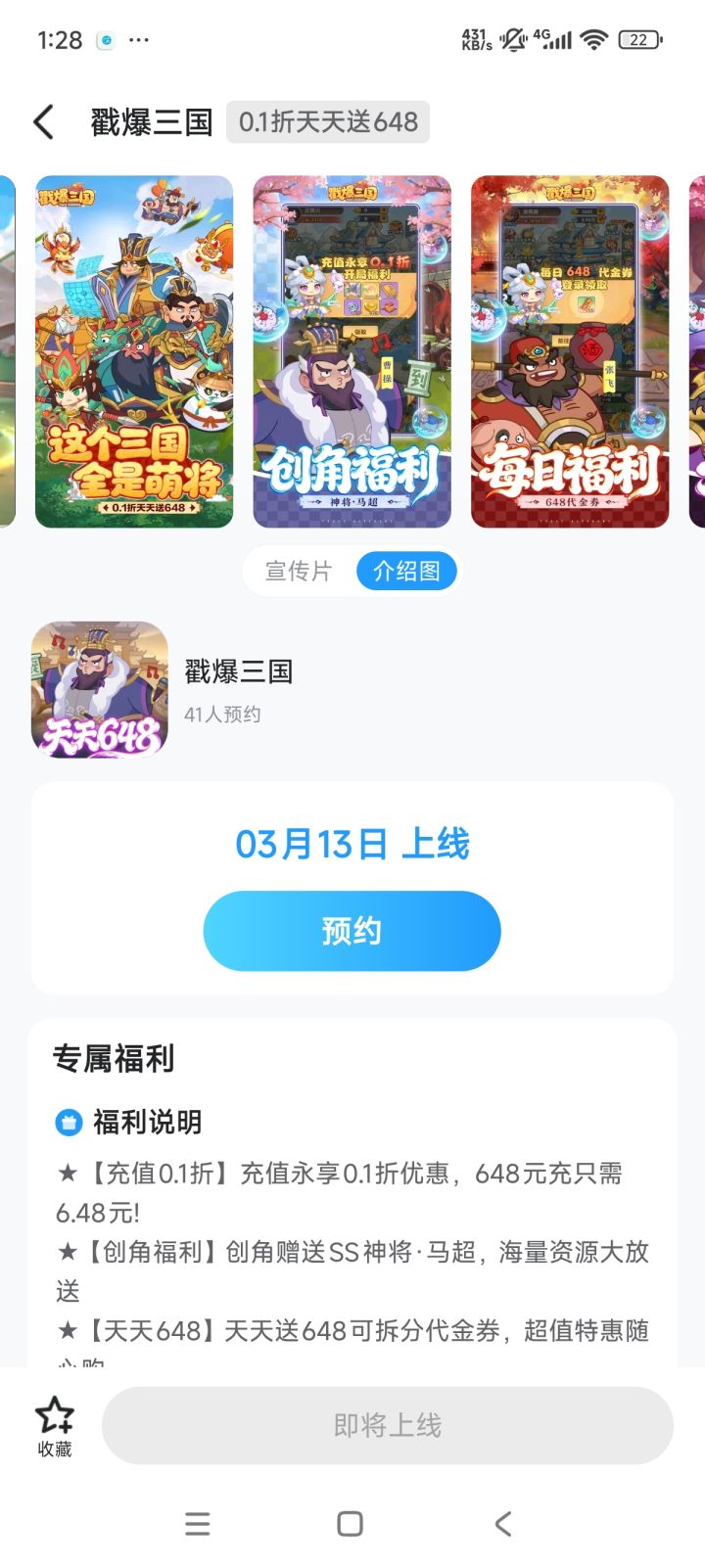Select the 介绍图 tab

coord(406,570)
